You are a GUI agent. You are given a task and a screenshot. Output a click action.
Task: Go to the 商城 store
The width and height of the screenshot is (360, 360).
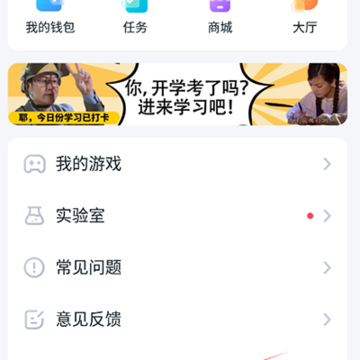pos(220,17)
